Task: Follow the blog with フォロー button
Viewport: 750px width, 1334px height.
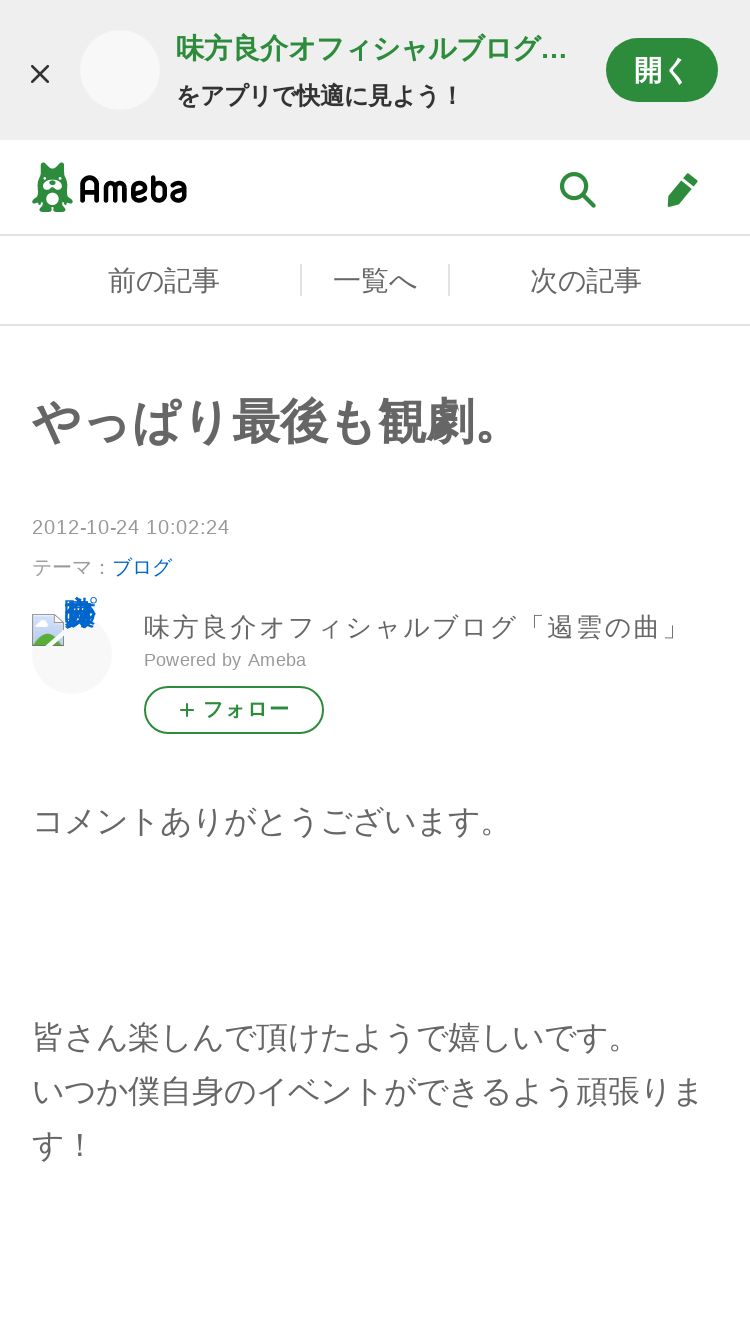Action: (234, 710)
